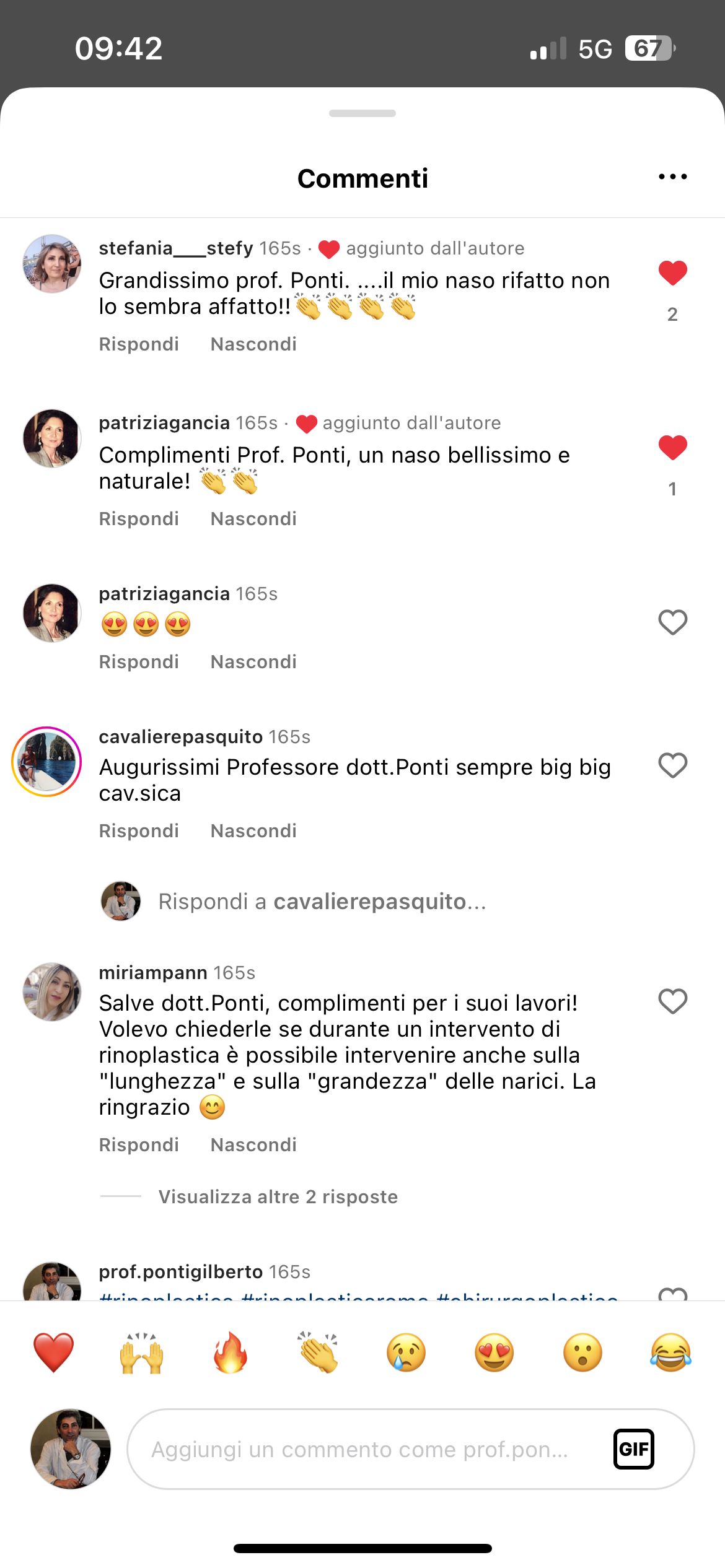725x1568 pixels.
Task: Like cavalierepasquito's comment
Action: point(672,765)
